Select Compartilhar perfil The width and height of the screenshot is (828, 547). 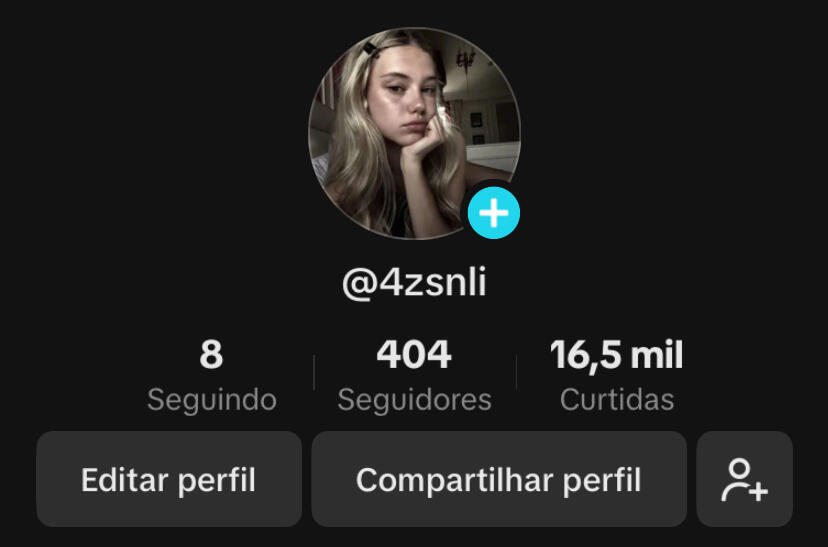[x=498, y=480]
